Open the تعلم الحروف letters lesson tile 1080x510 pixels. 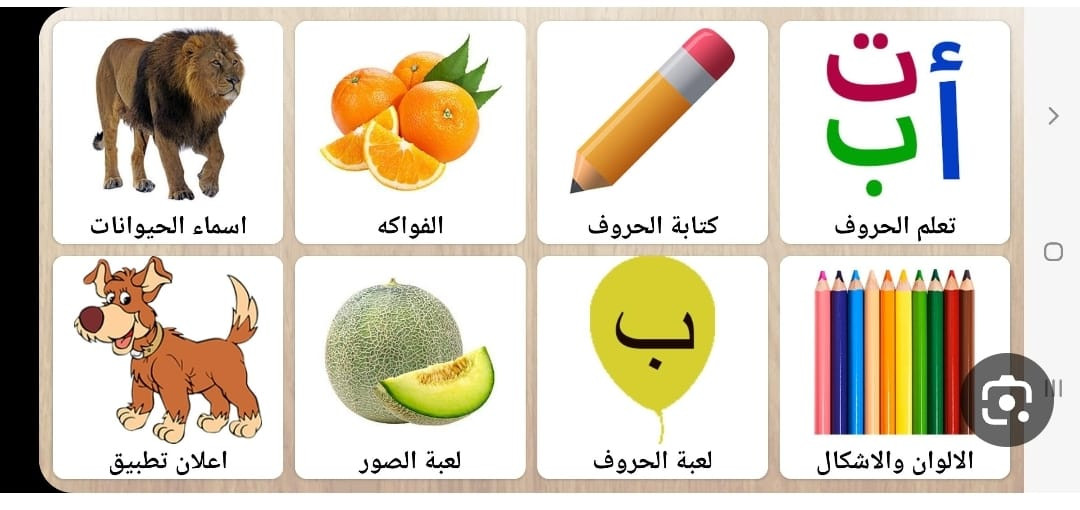tap(894, 132)
